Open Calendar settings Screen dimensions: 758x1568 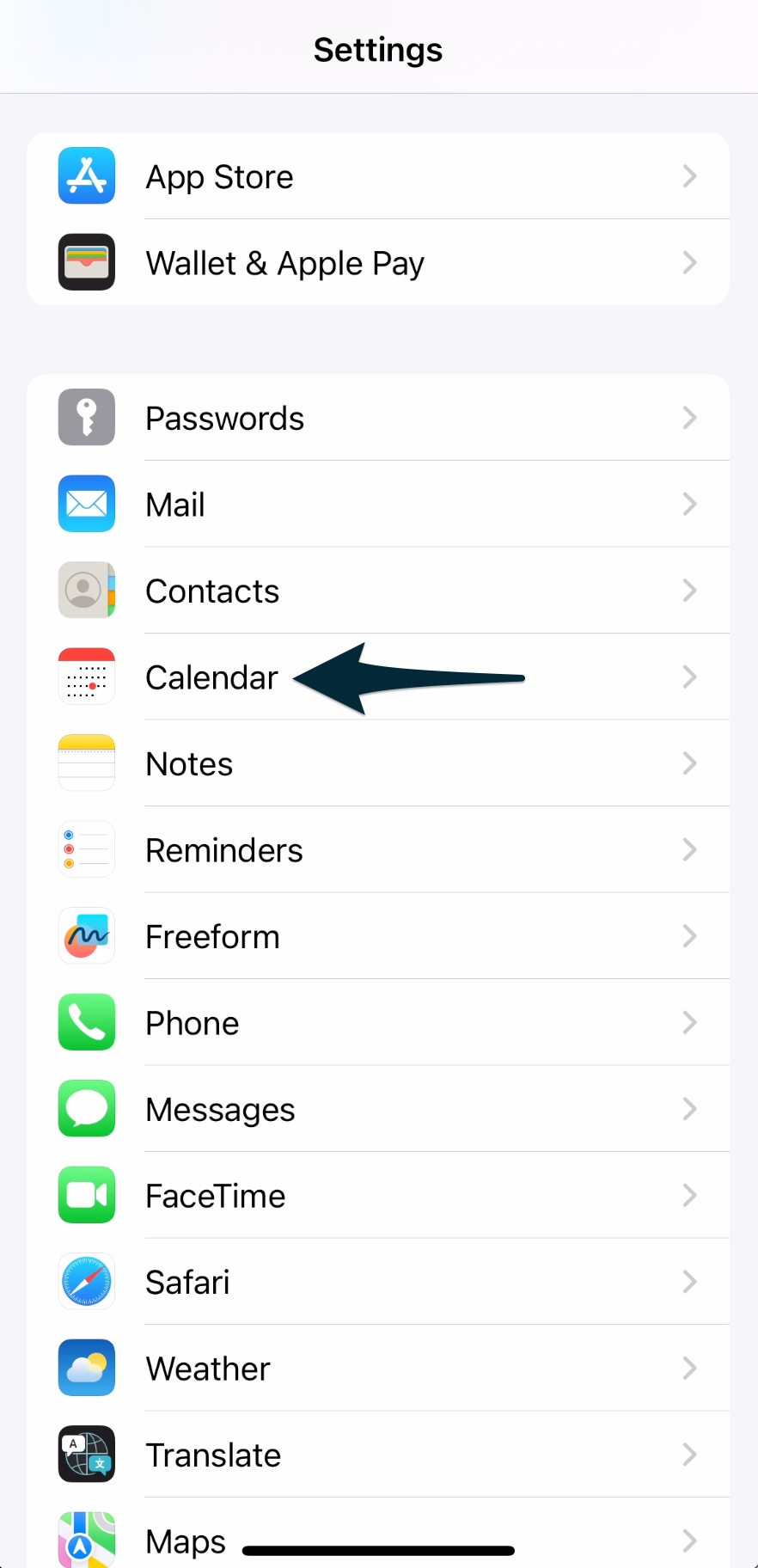(x=211, y=677)
